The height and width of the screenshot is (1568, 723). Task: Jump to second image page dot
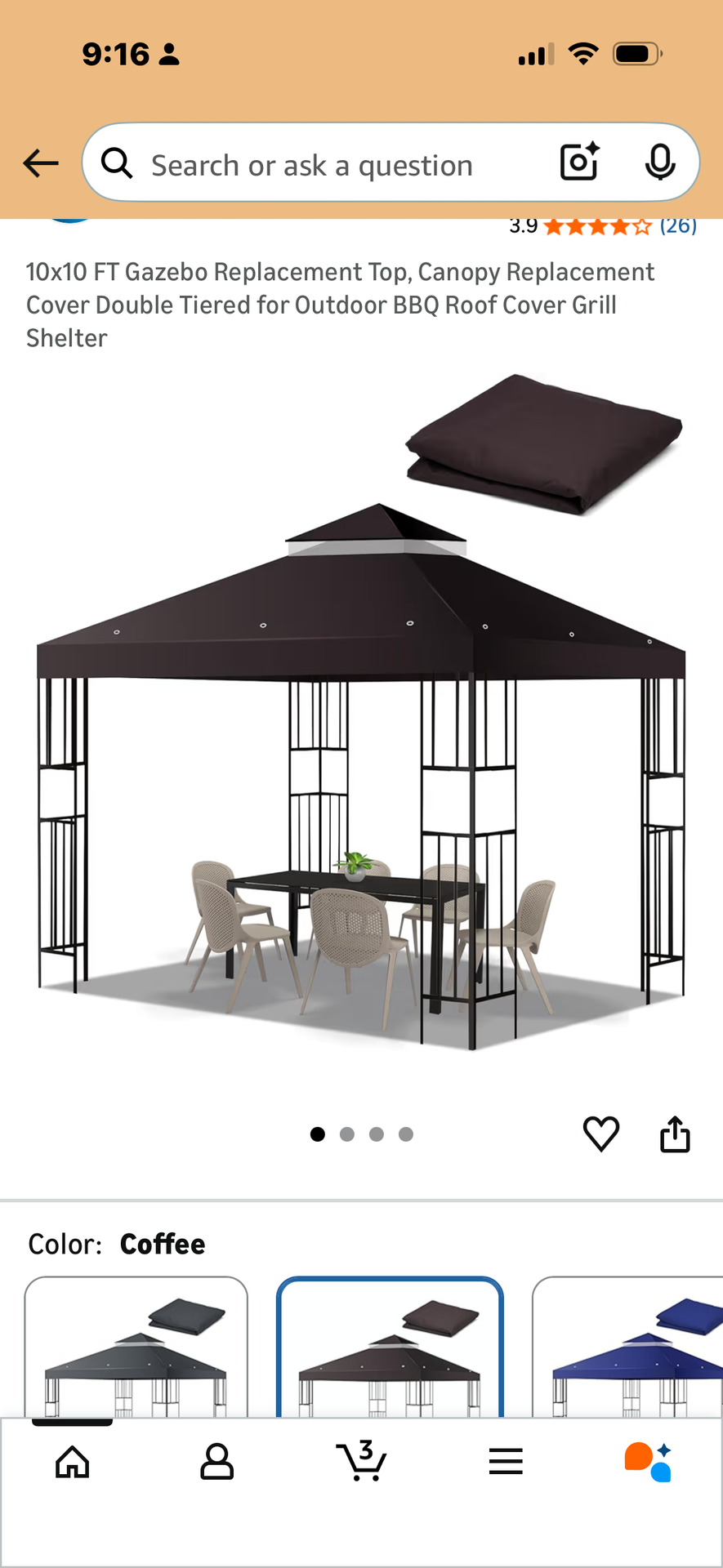[x=347, y=1134]
